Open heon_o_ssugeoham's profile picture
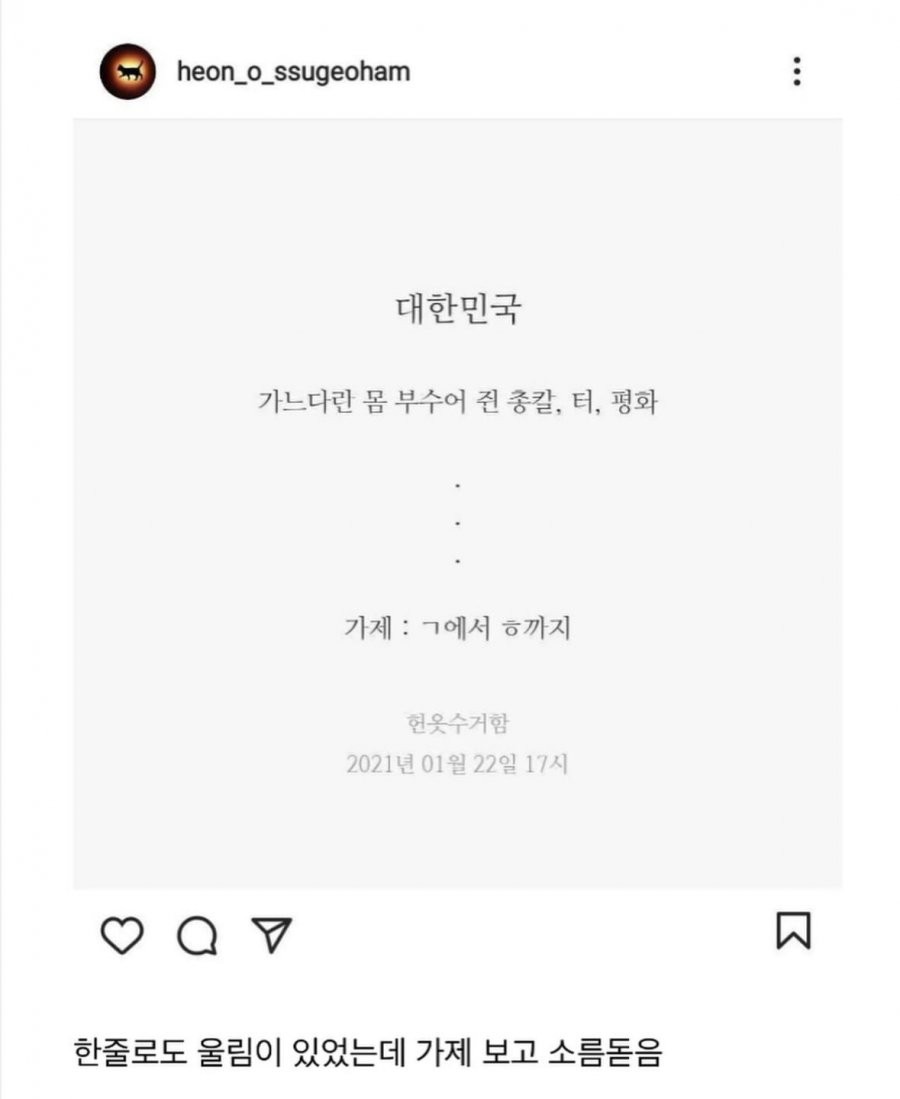The height and width of the screenshot is (1099, 900). point(128,72)
